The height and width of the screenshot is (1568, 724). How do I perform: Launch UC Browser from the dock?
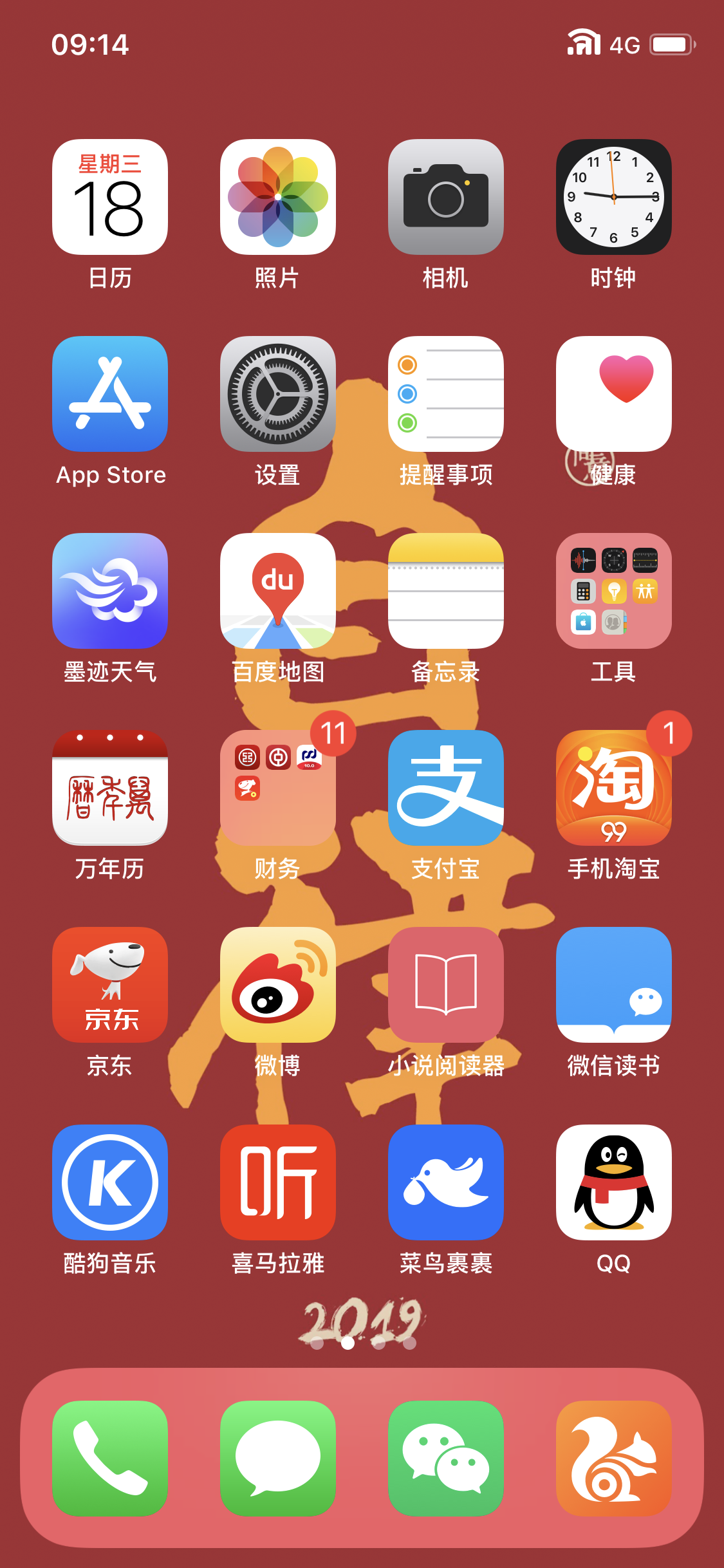(614, 1459)
